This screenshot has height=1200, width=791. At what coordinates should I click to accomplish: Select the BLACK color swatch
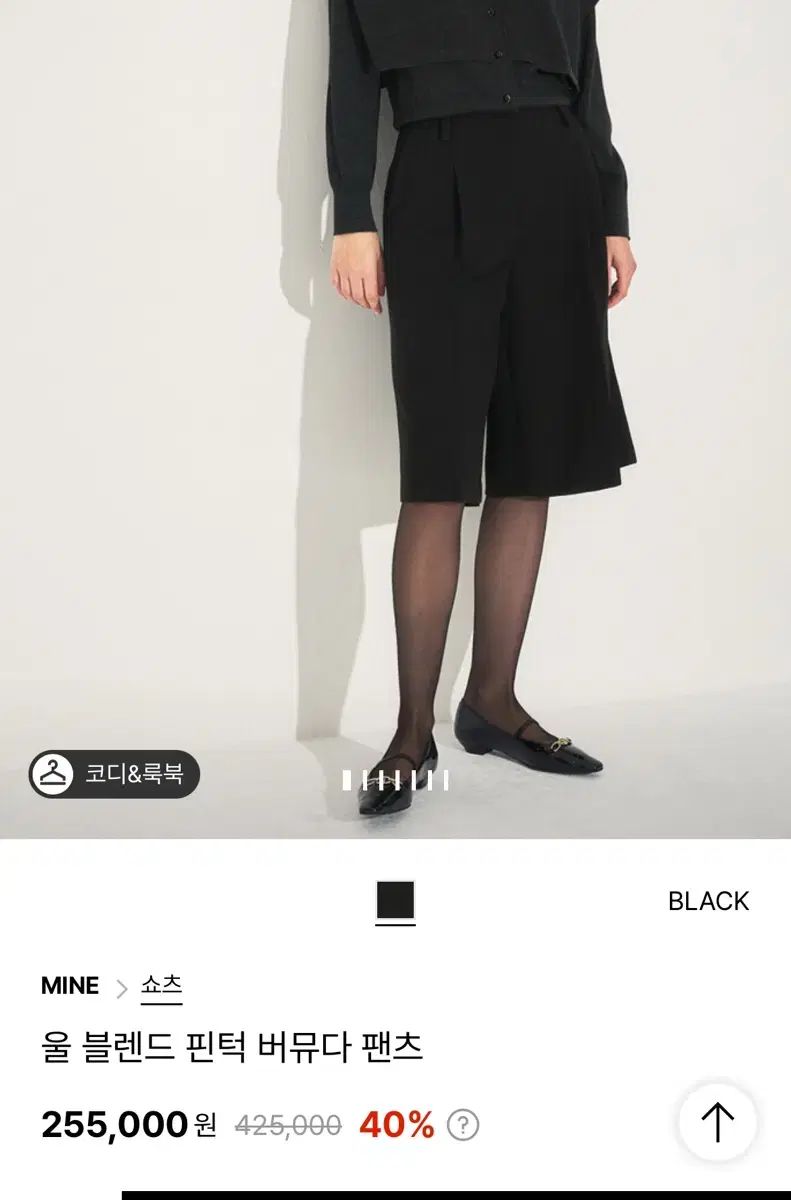click(x=395, y=901)
